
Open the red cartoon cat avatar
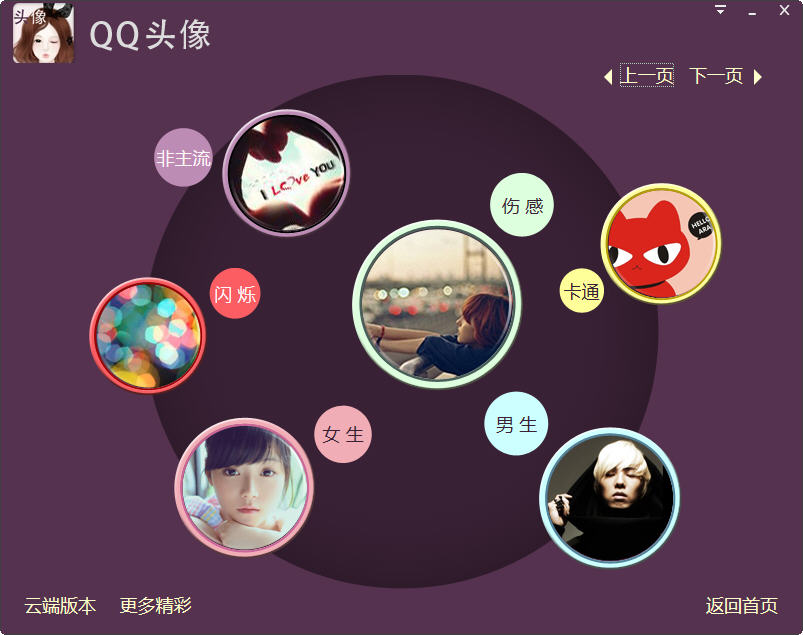(x=660, y=243)
